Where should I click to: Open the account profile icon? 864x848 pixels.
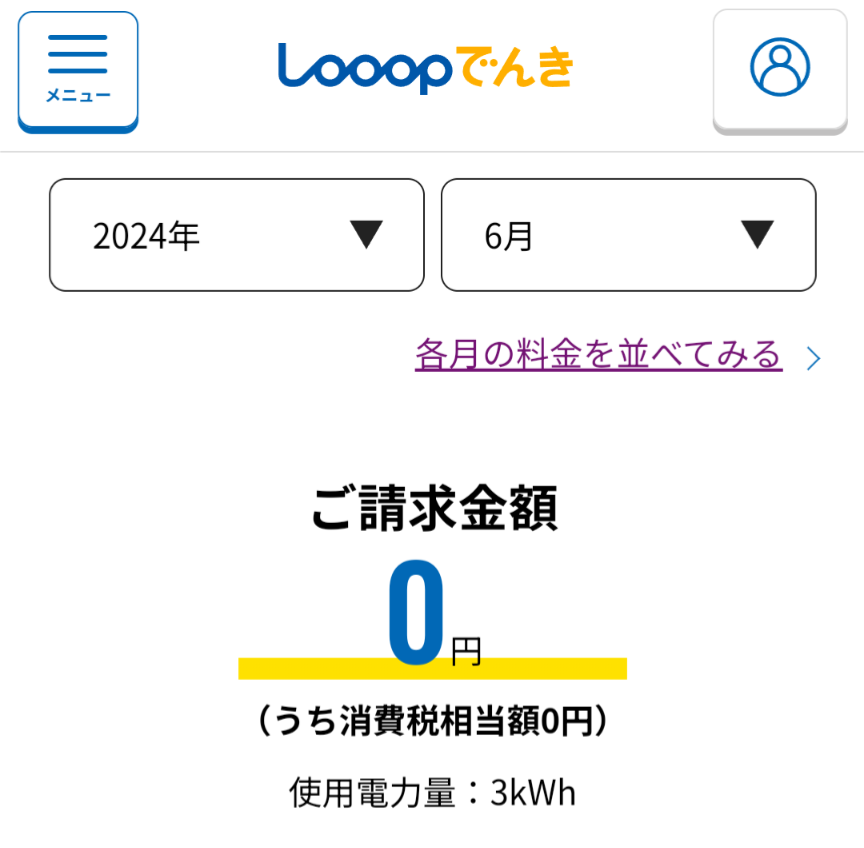[779, 68]
